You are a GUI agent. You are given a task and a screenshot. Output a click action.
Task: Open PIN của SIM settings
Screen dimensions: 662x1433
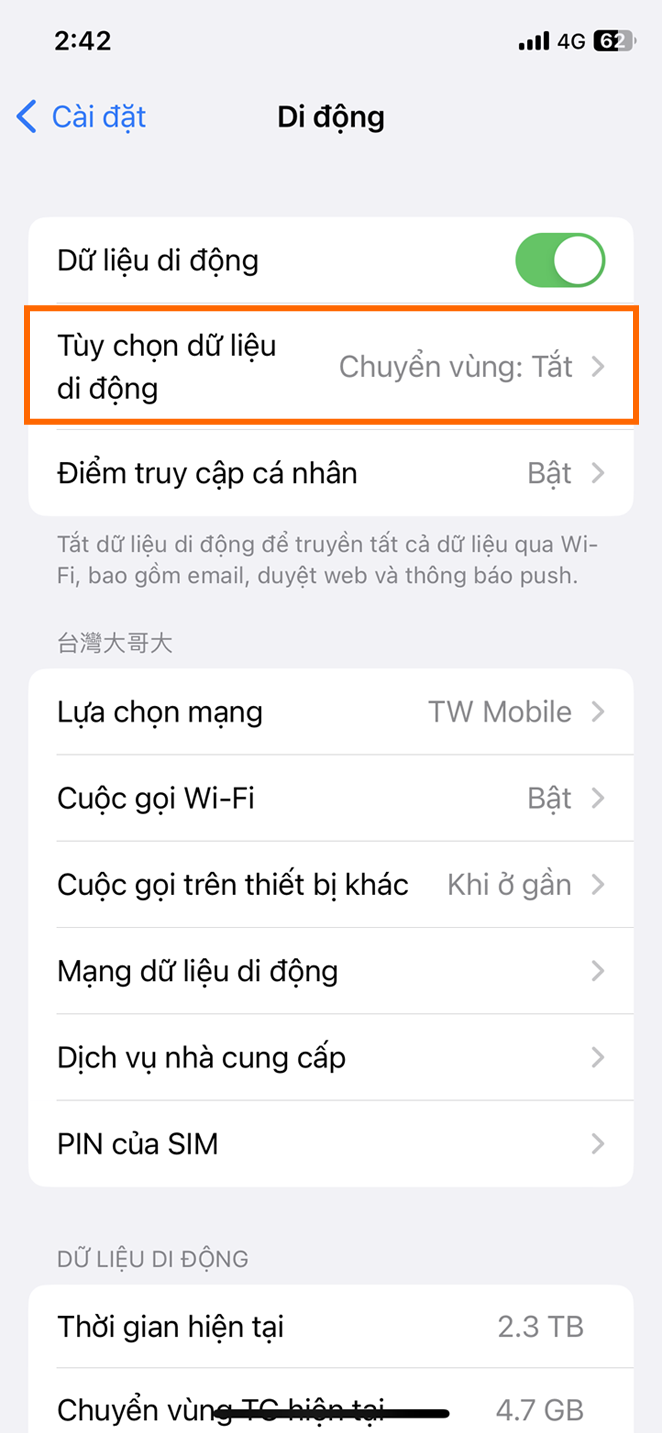(331, 1144)
